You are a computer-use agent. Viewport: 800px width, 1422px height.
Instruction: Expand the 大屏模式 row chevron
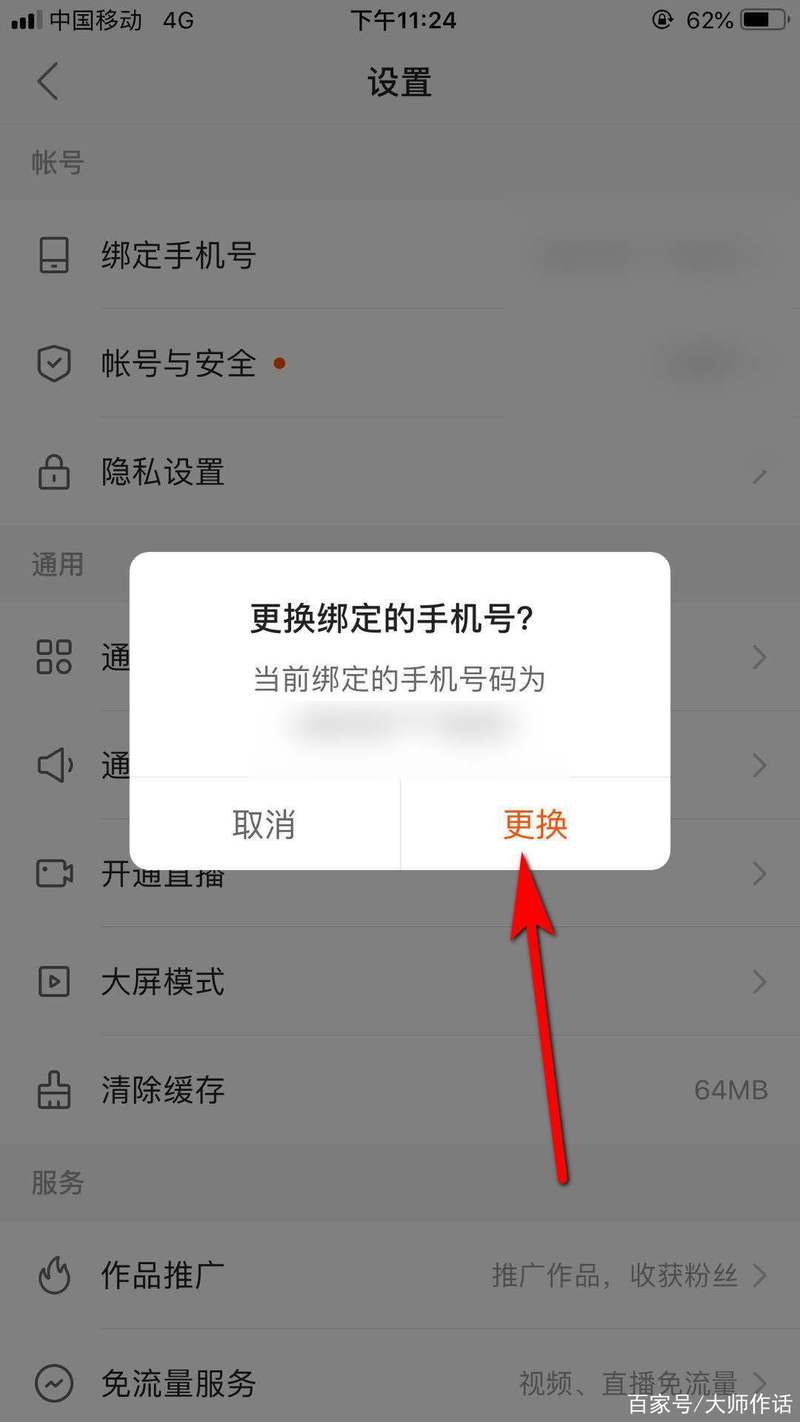(758, 982)
